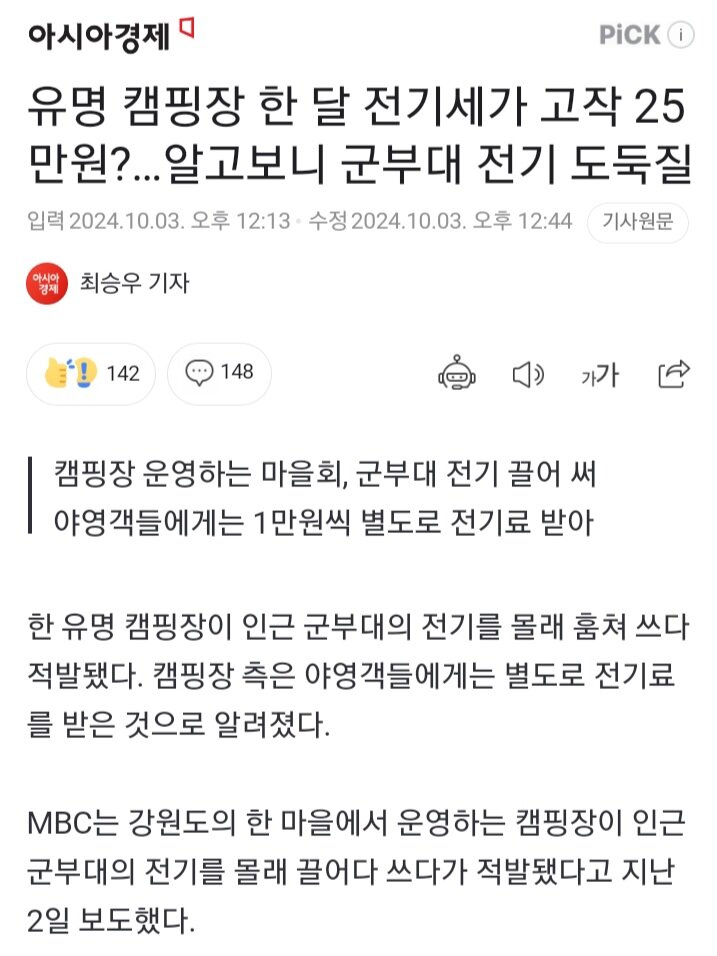
Task: Open the 148 comments
Action: [219, 373]
